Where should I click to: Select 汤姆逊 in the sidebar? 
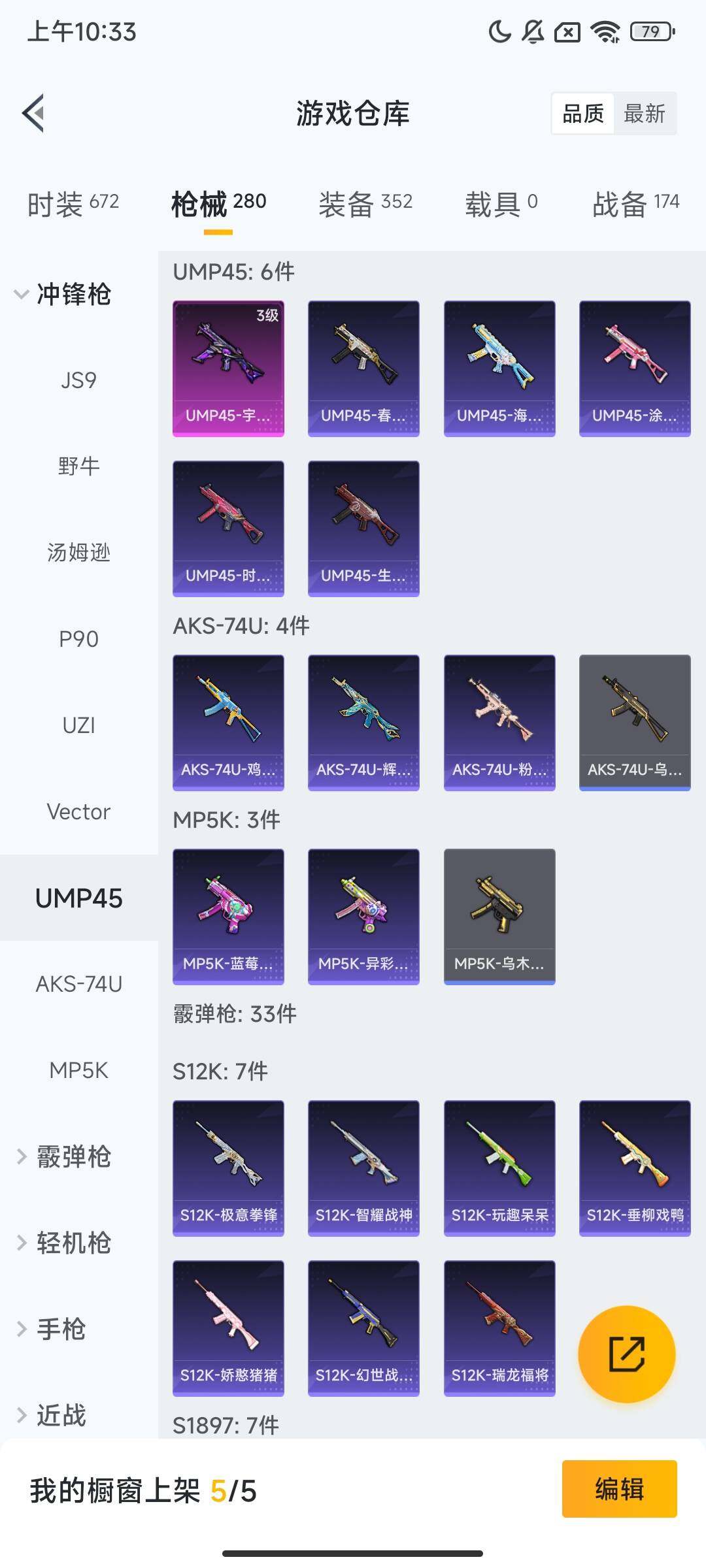click(78, 553)
